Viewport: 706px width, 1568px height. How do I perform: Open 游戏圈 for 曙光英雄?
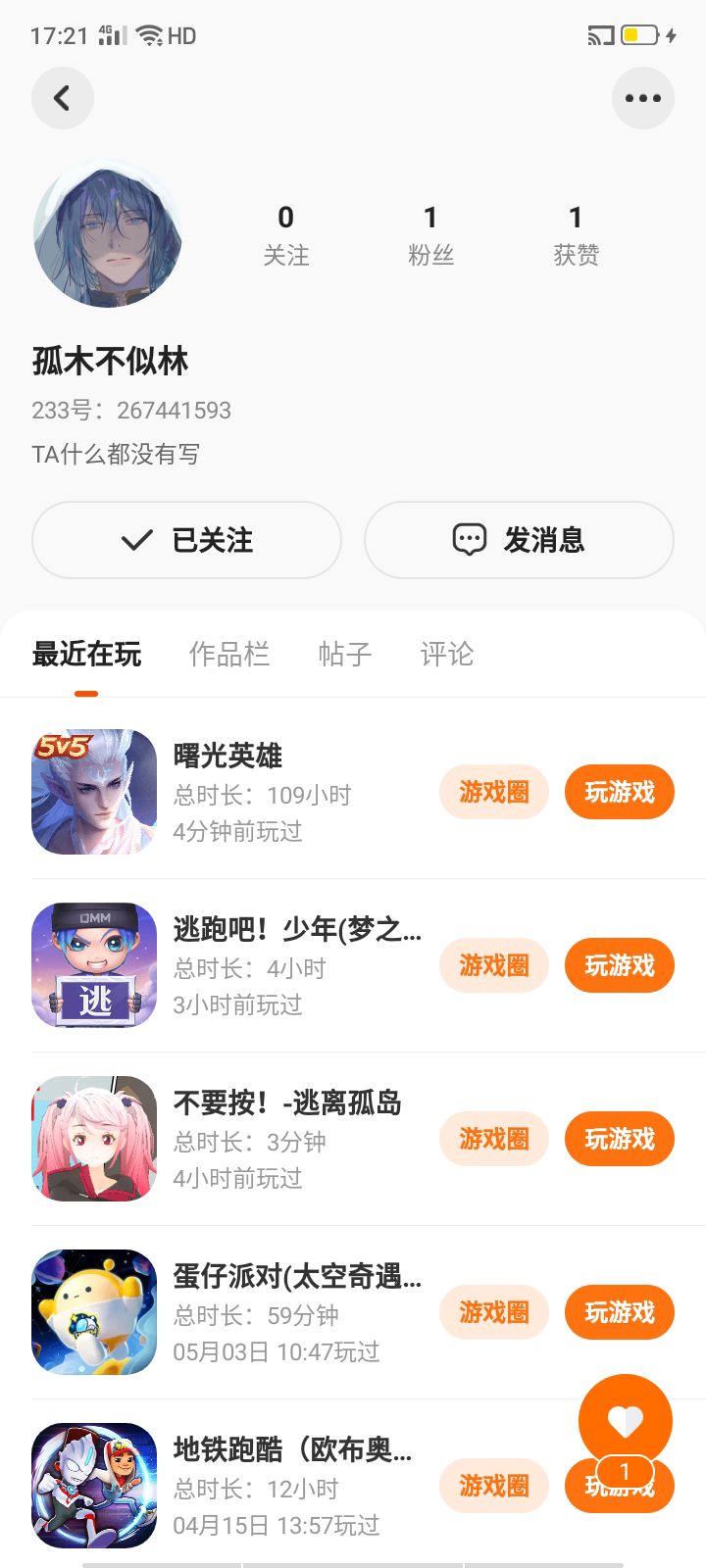[493, 792]
